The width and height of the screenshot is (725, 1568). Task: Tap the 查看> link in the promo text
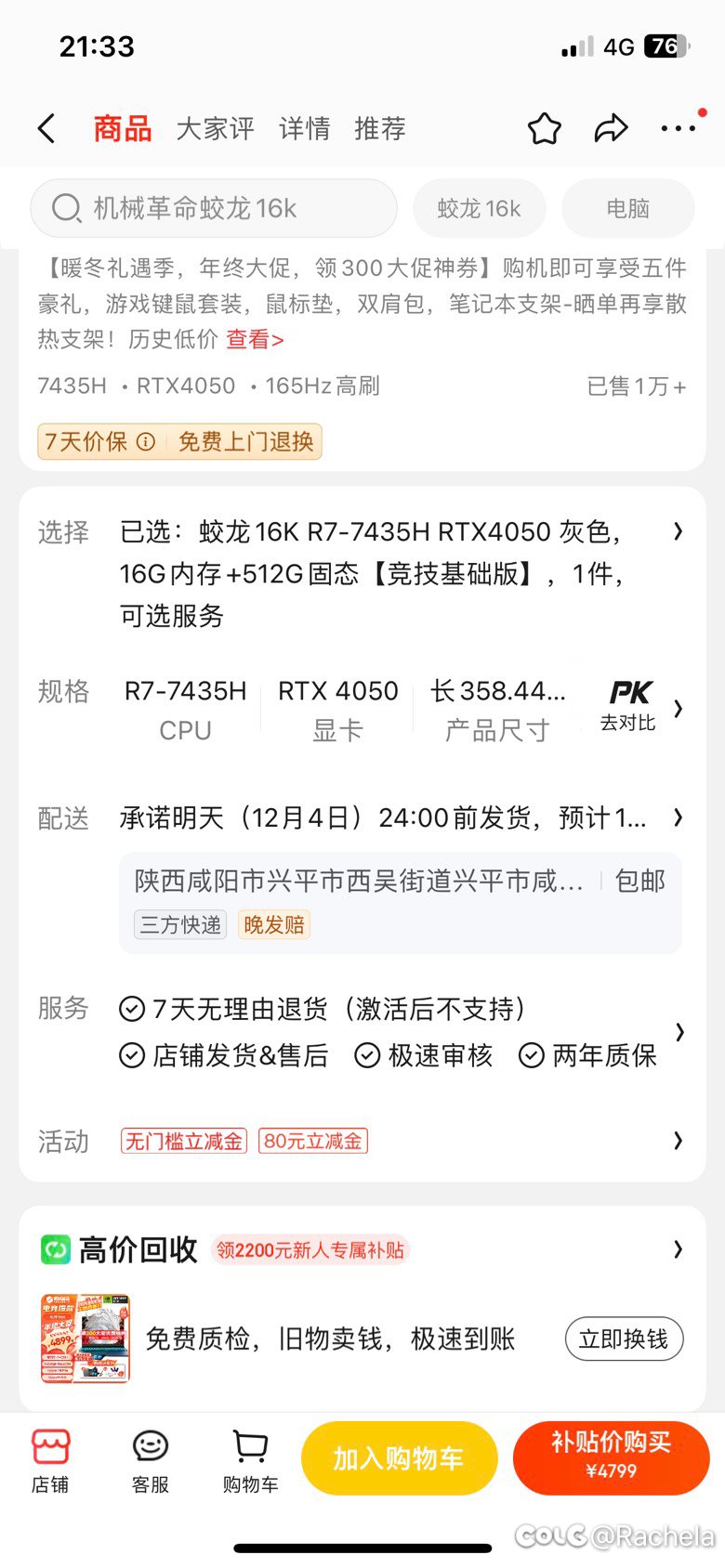coord(255,339)
